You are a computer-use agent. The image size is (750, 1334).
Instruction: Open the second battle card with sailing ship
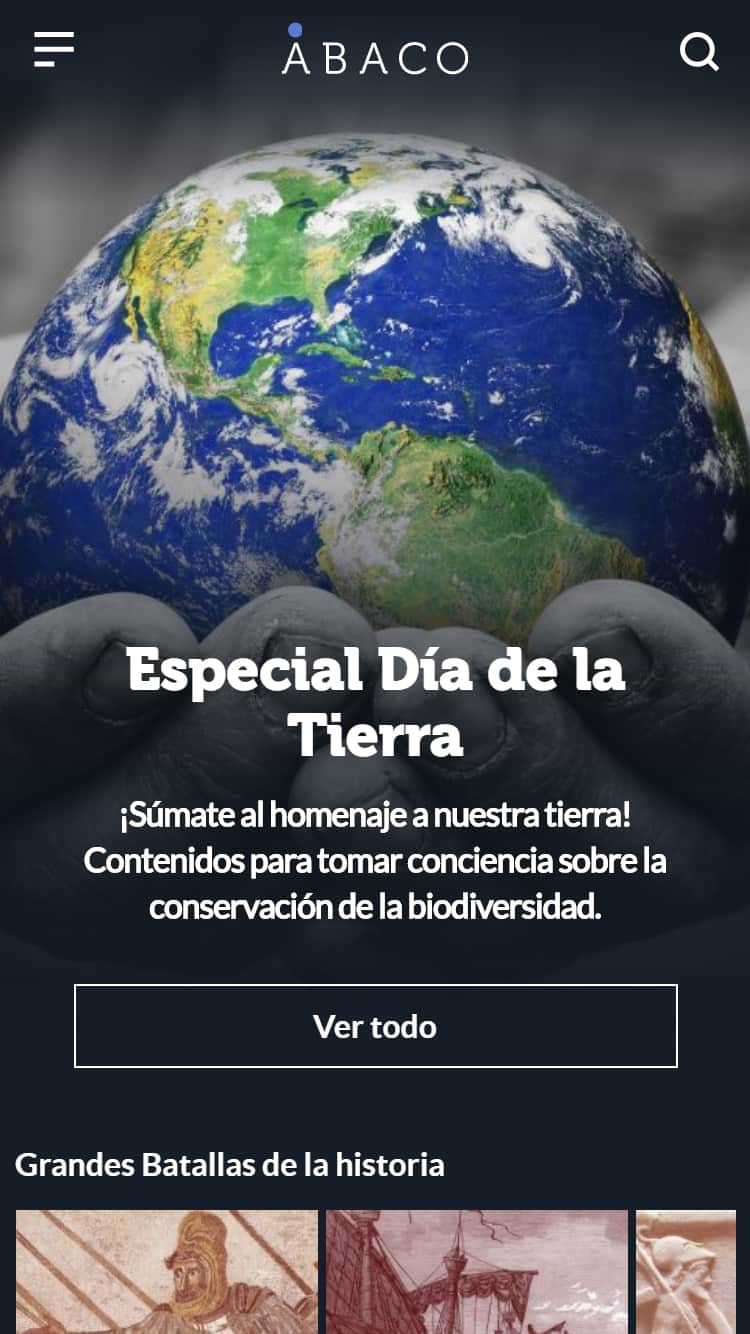(x=477, y=1271)
